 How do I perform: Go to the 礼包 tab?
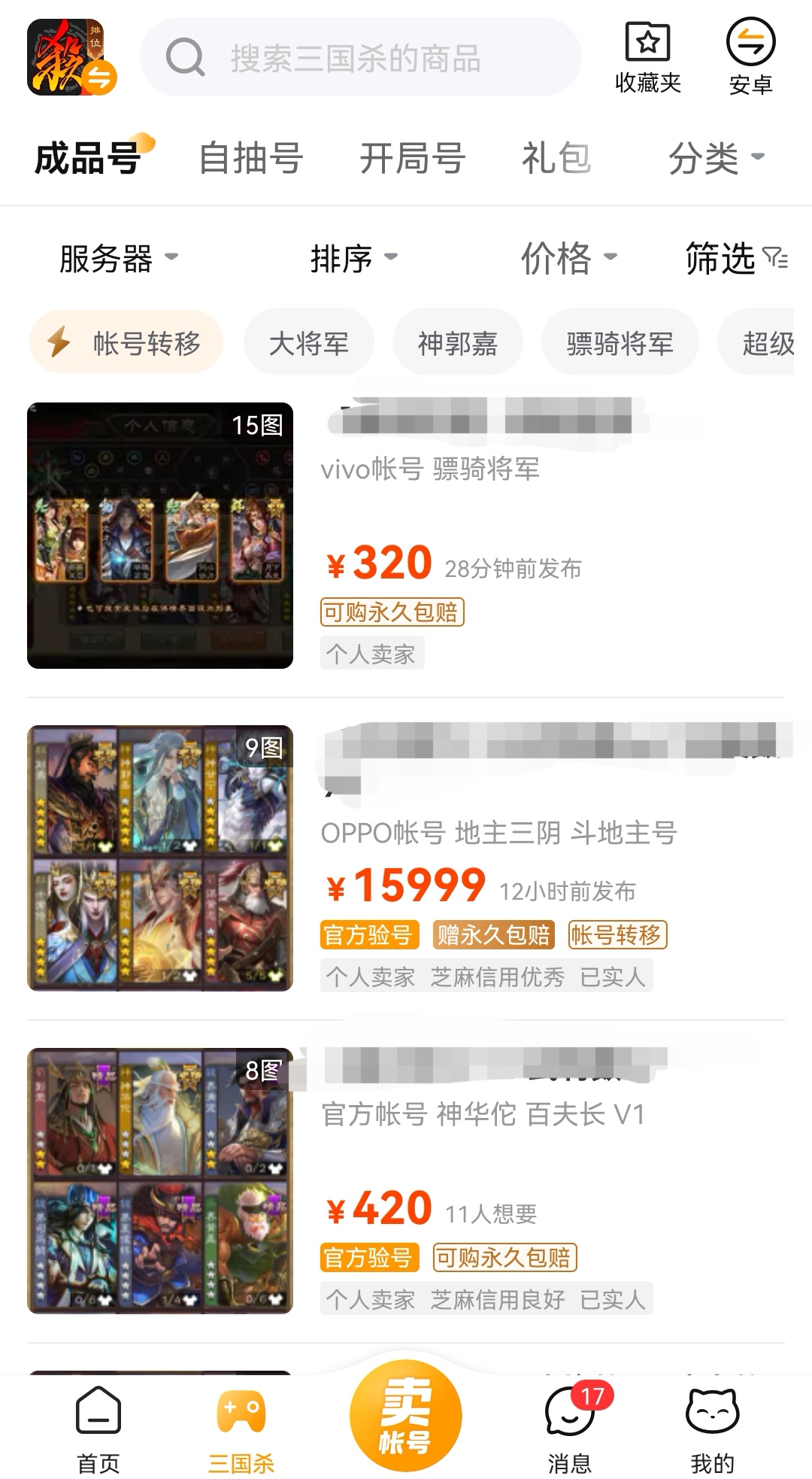tap(556, 159)
